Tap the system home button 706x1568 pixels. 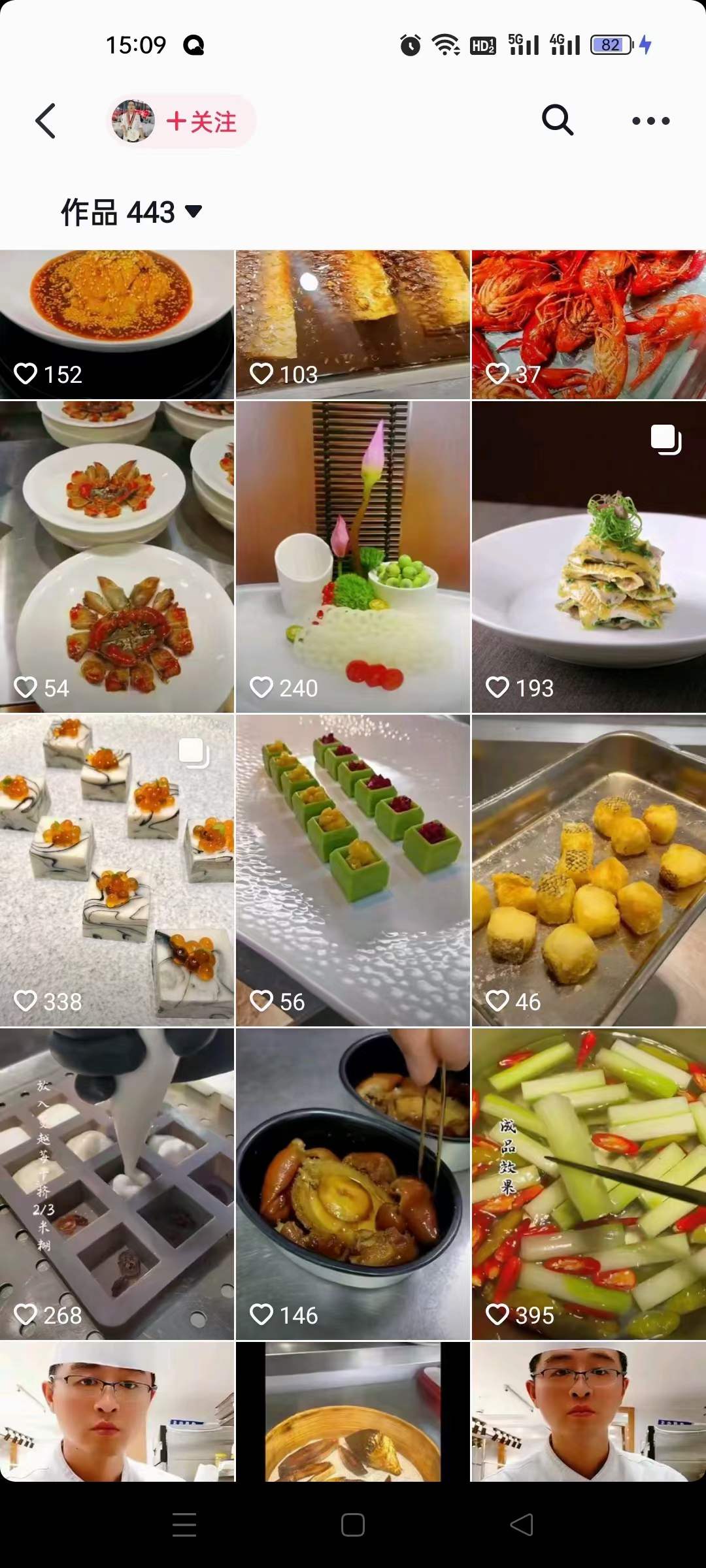tap(353, 1525)
